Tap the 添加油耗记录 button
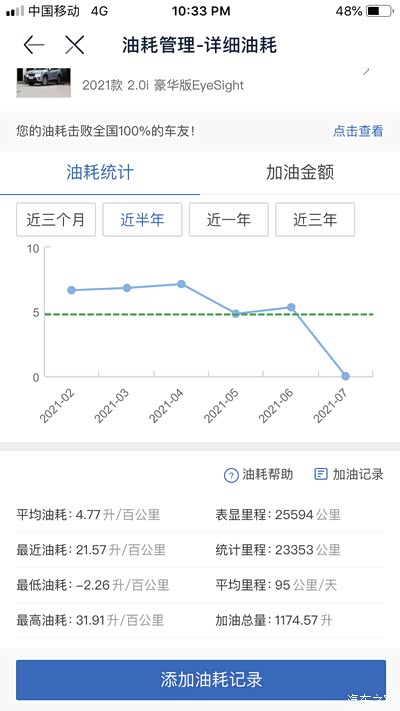This screenshot has height=711, width=400. (x=201, y=680)
